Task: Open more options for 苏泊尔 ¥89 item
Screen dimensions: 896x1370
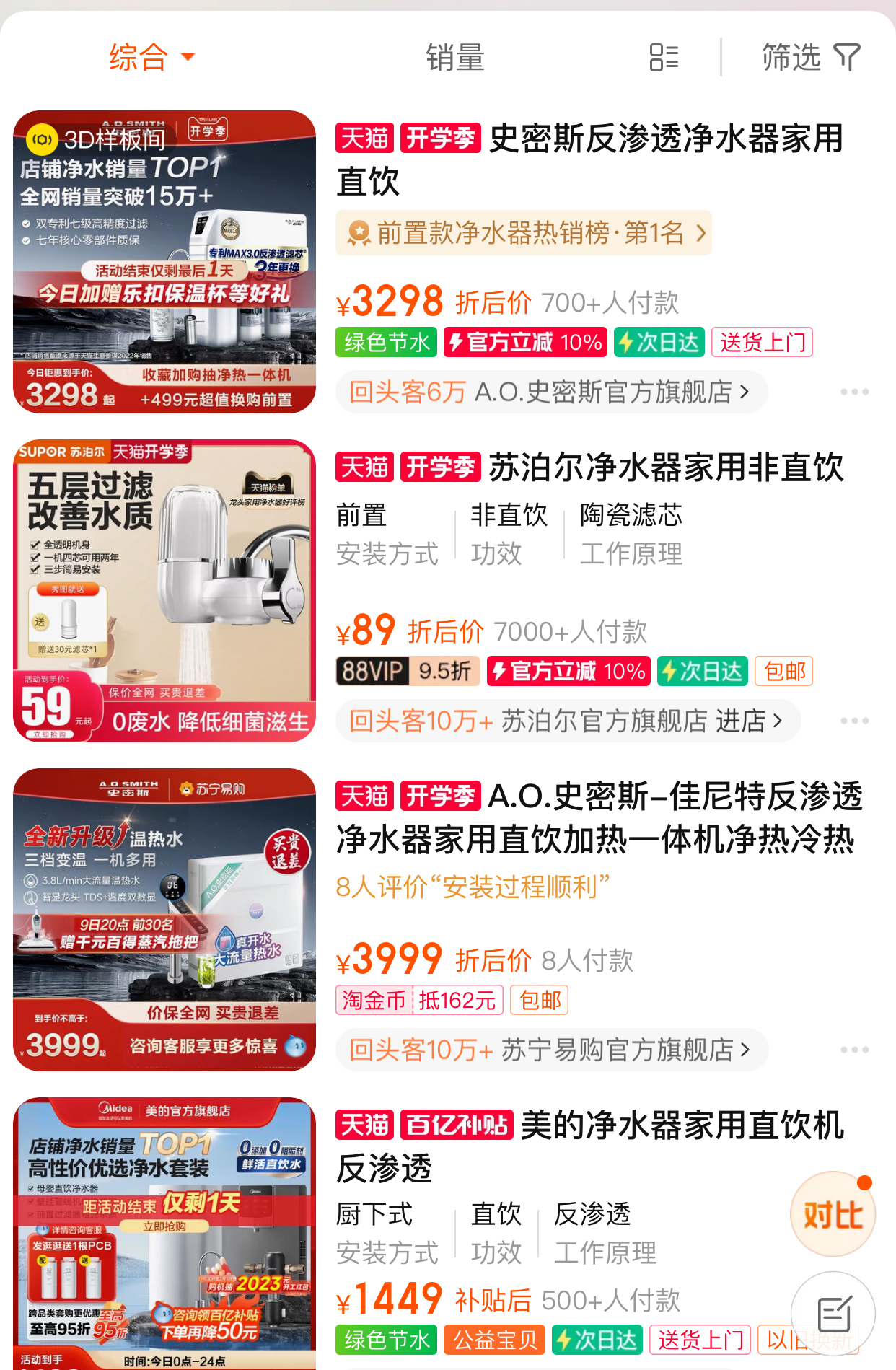Action: (x=854, y=721)
